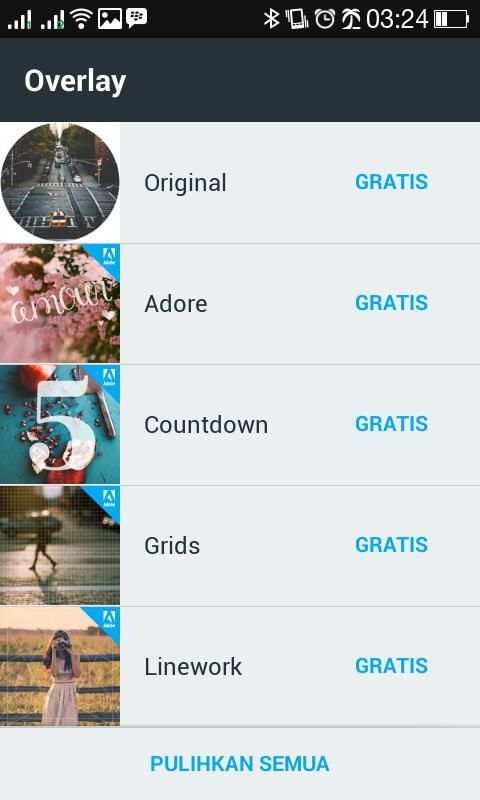The width and height of the screenshot is (480, 800).
Task: Open the Original overlay thumbnail
Action: click(60, 182)
